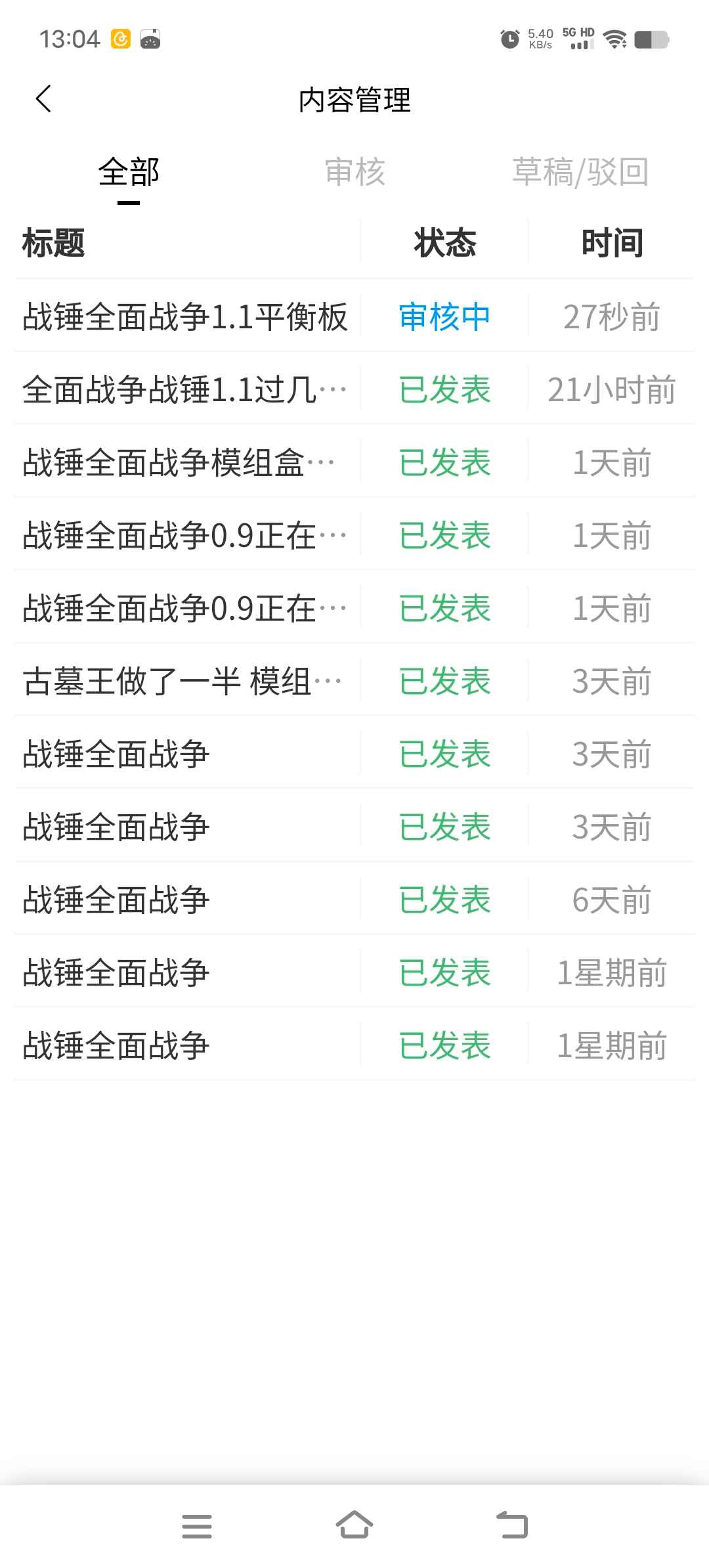This screenshot has height=1568, width=709.
Task: Go back using the top-left arrow
Action: 43,99
